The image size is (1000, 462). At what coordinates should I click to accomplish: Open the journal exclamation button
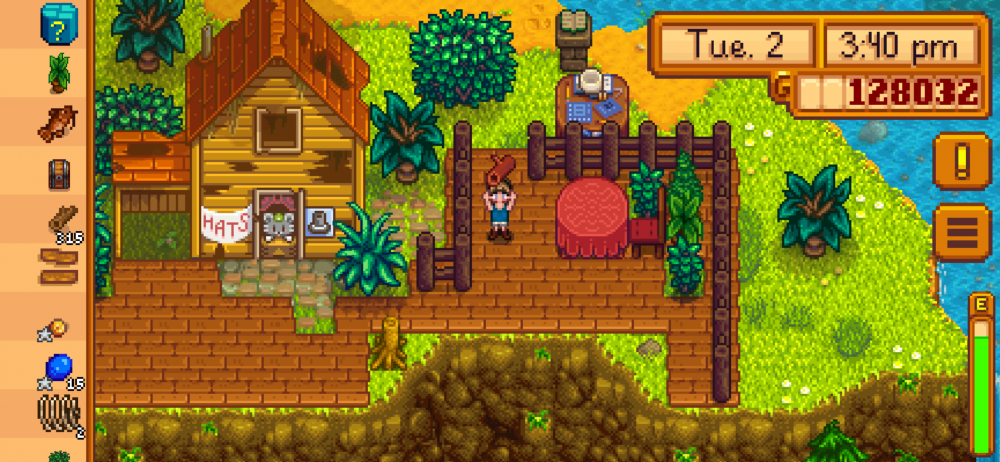[x=962, y=160]
